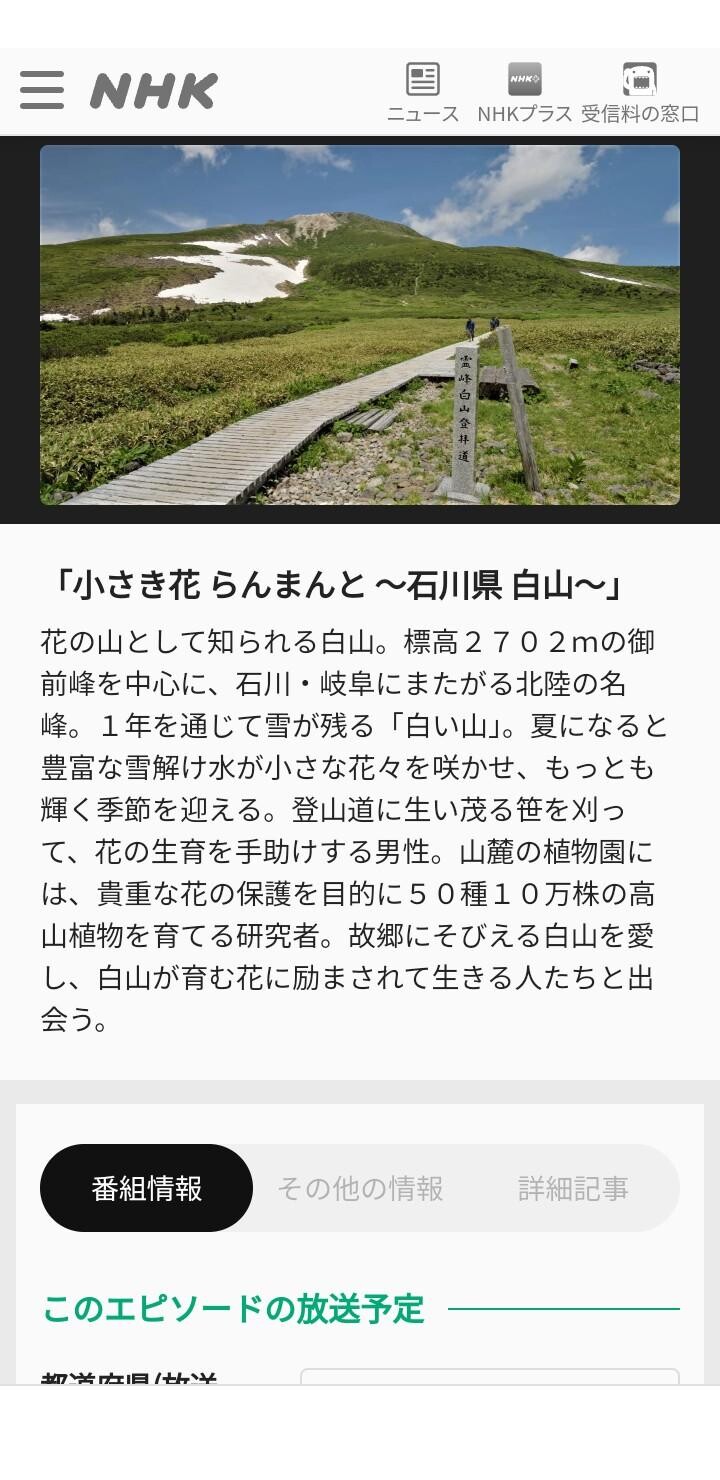Viewport: 720px width, 1480px height.
Task: Tap the NHKプラス badge icon
Action: [x=523, y=77]
